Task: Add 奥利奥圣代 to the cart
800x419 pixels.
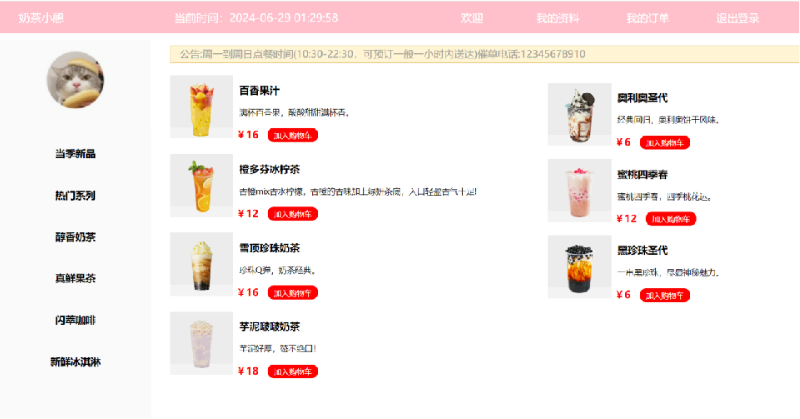Action: [665, 142]
